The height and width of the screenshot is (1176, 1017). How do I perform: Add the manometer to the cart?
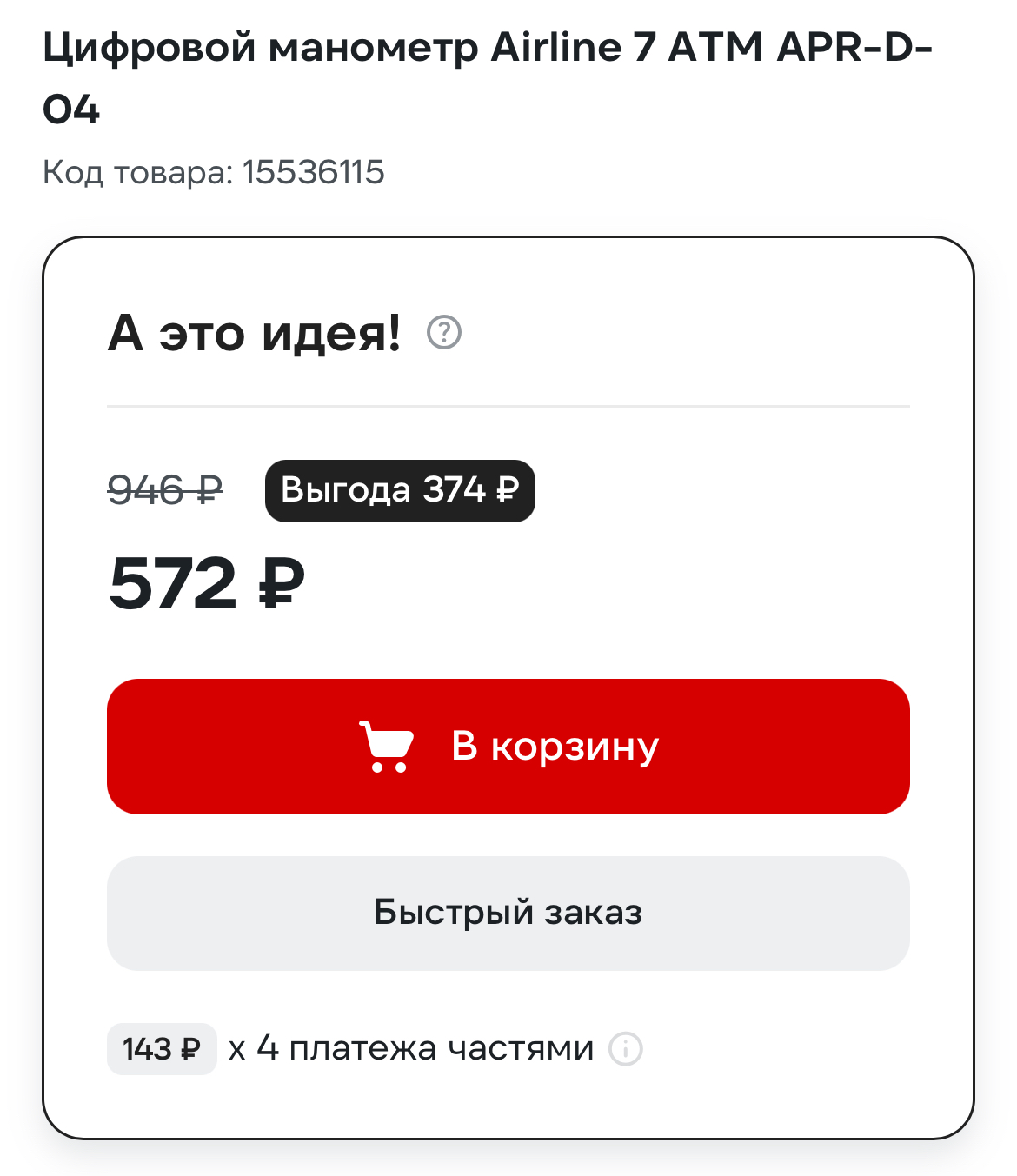pos(508,747)
